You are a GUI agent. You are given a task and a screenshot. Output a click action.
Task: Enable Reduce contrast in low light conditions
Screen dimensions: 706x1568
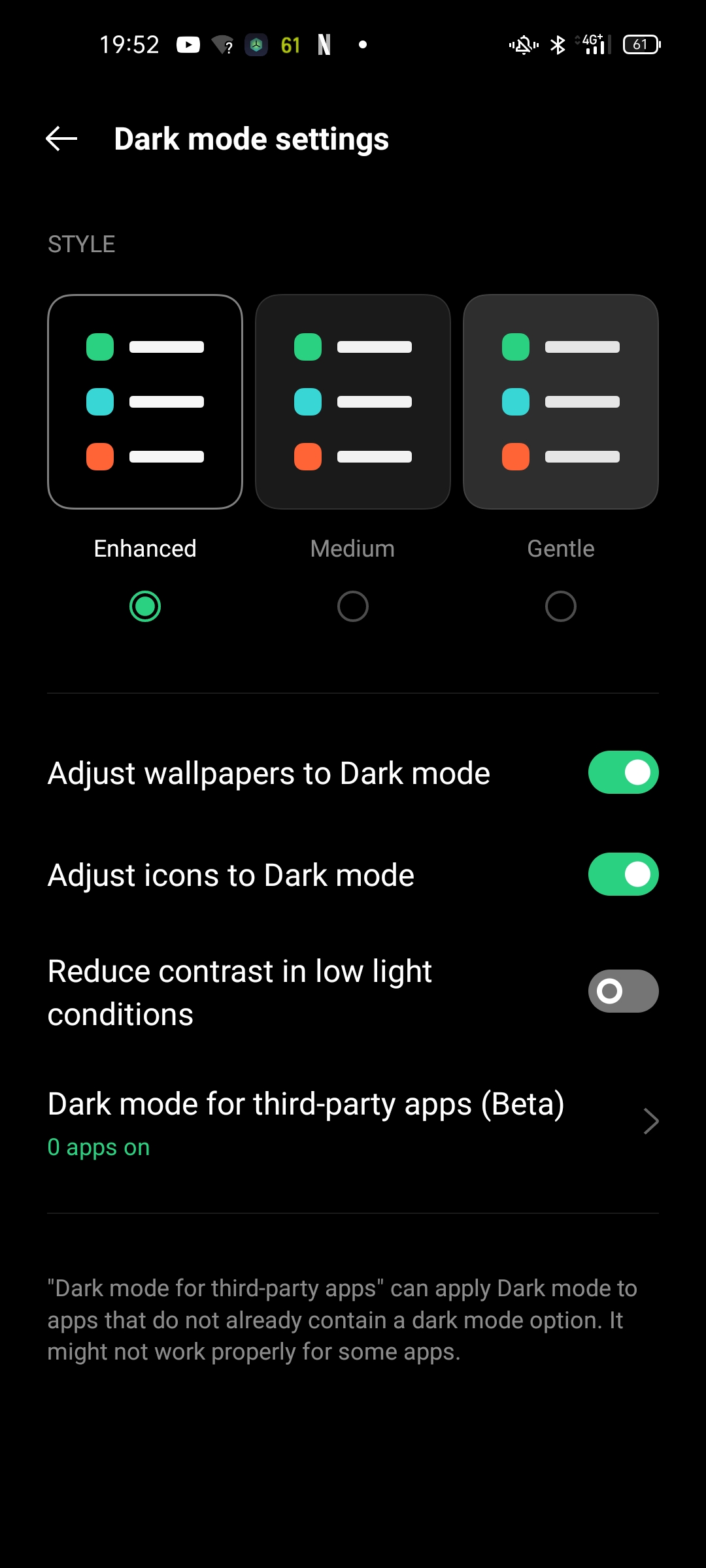tap(623, 991)
